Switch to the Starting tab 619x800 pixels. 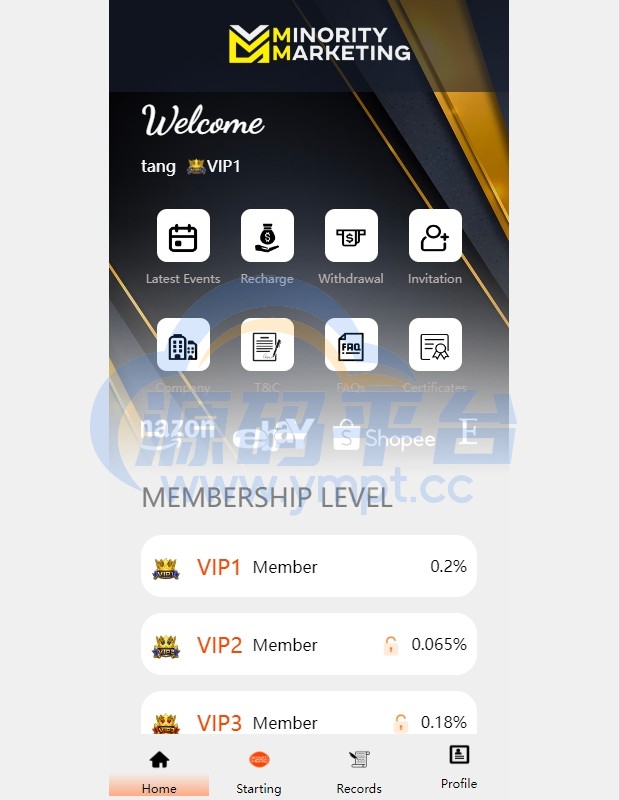pyautogui.click(x=259, y=771)
